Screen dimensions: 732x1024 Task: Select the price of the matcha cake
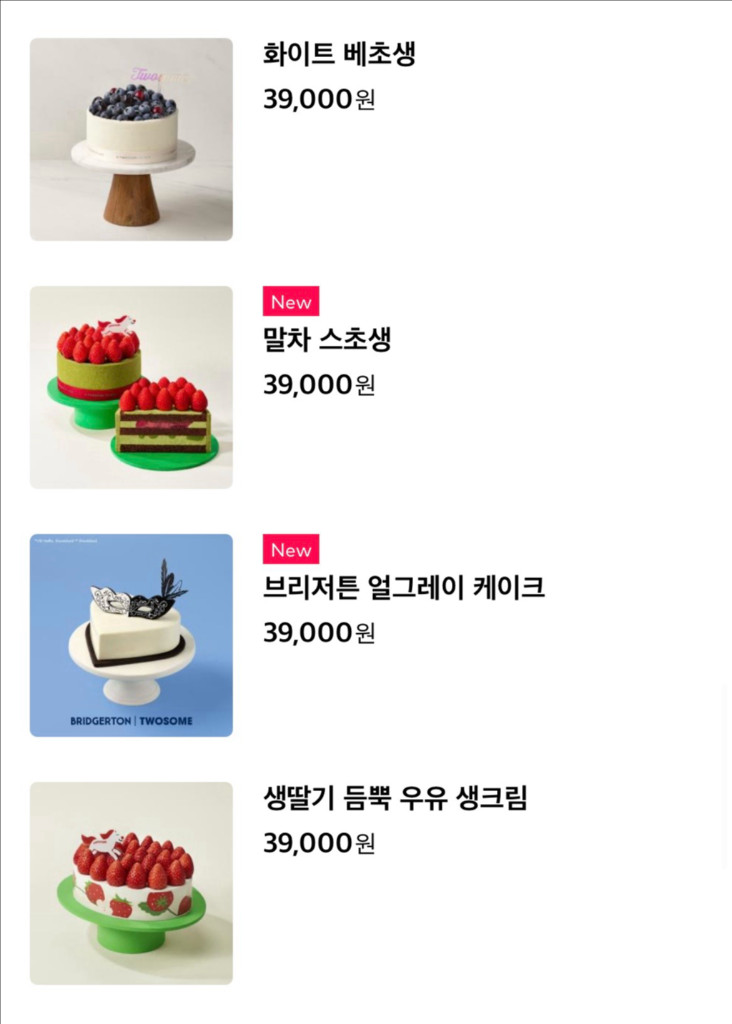coord(317,384)
